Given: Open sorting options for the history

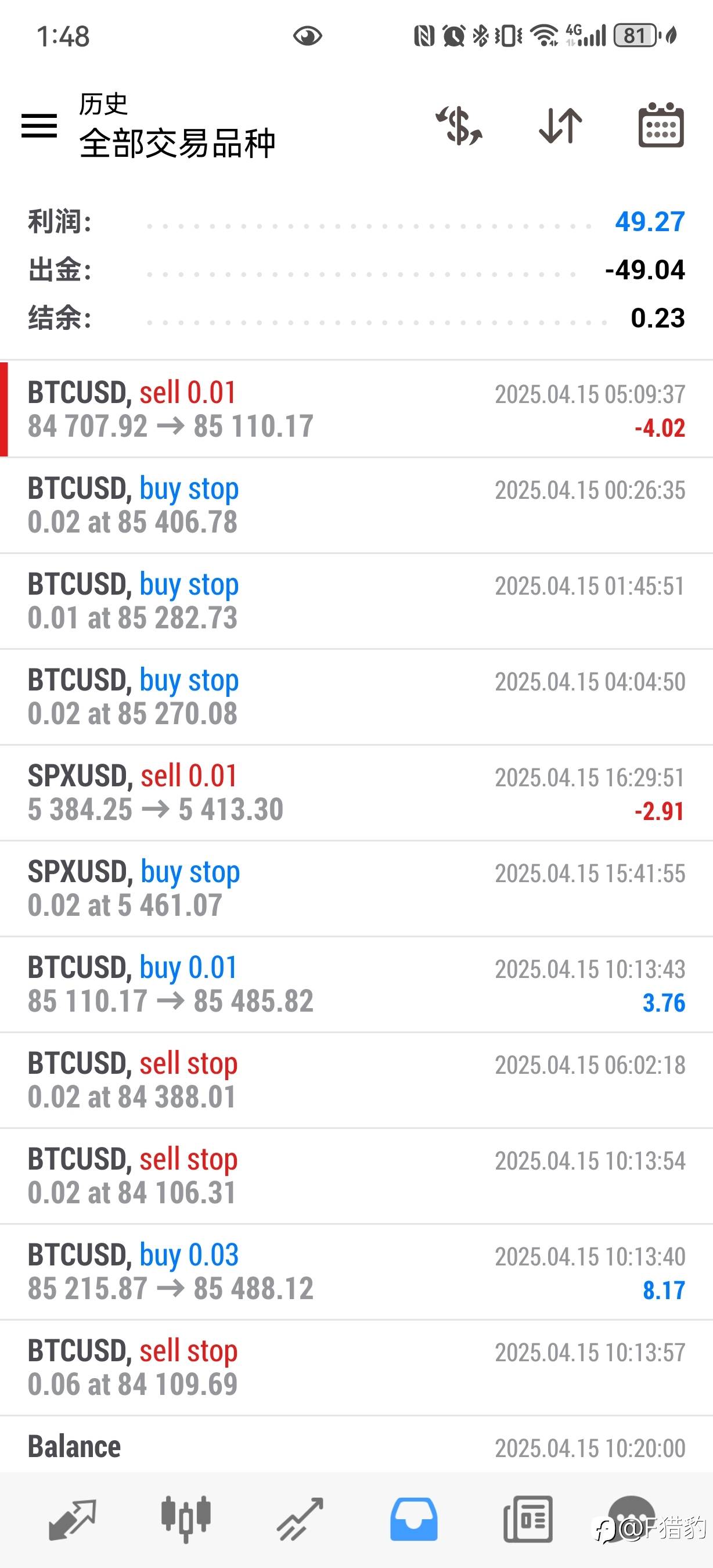Looking at the screenshot, I should click(x=560, y=126).
